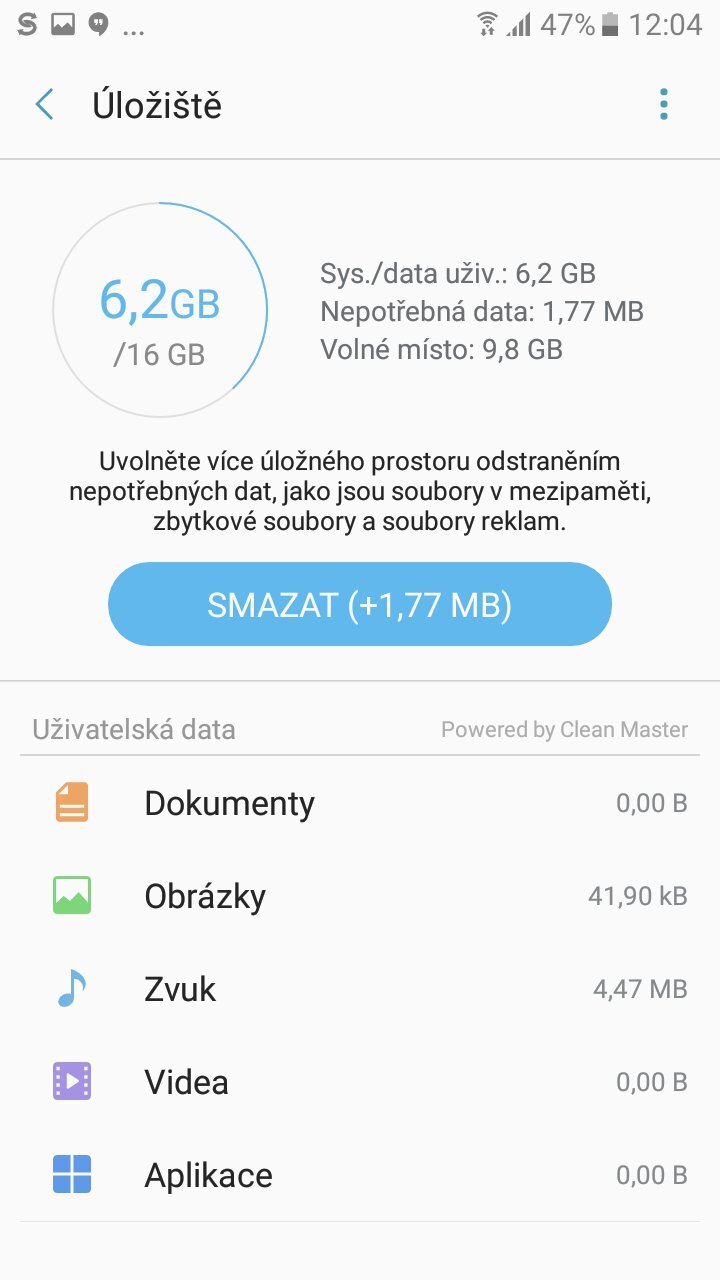
Task: Select the Volné místo 9,8 GB text
Action: (x=442, y=349)
